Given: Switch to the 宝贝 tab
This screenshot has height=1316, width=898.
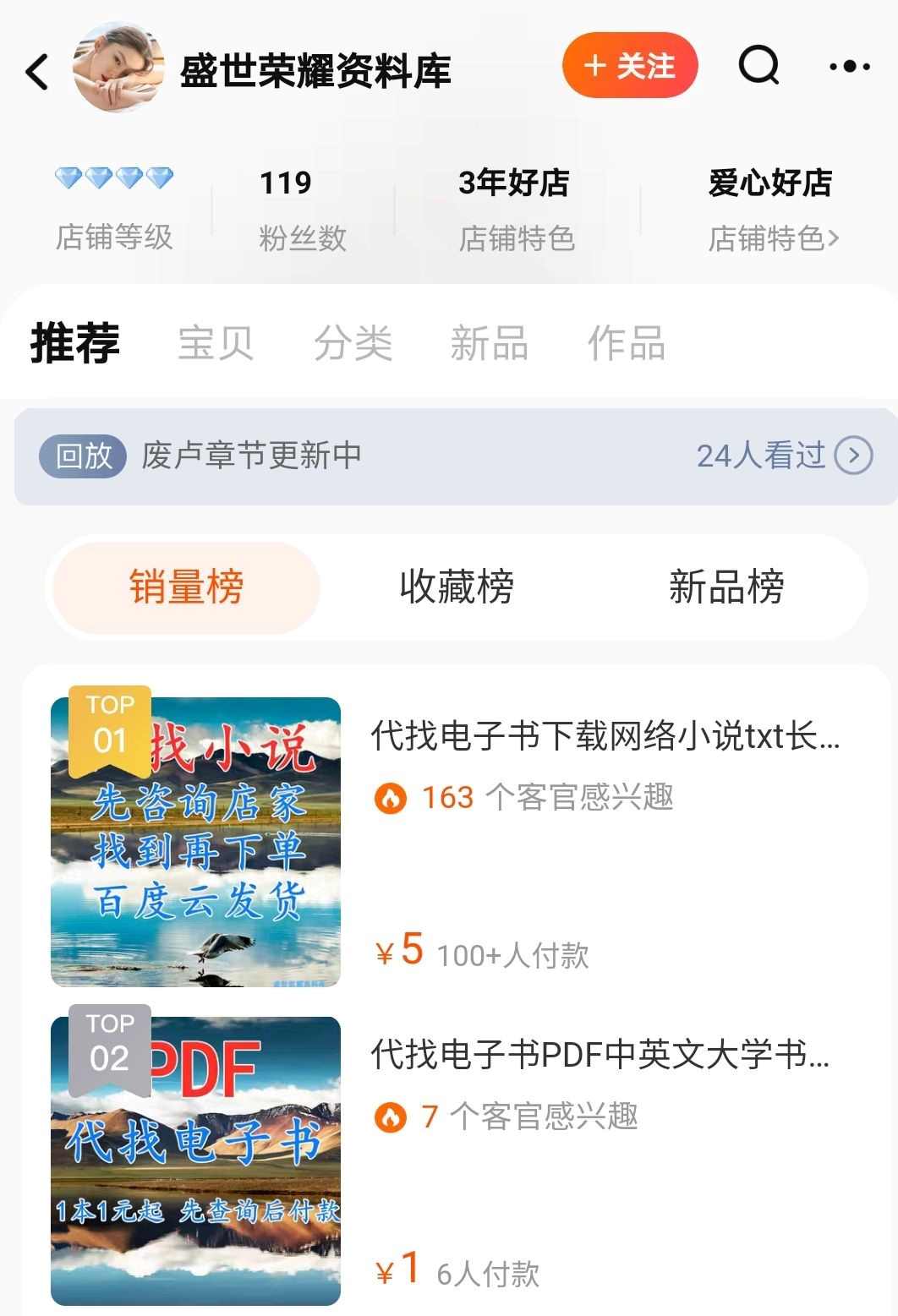Looking at the screenshot, I should 216,343.
